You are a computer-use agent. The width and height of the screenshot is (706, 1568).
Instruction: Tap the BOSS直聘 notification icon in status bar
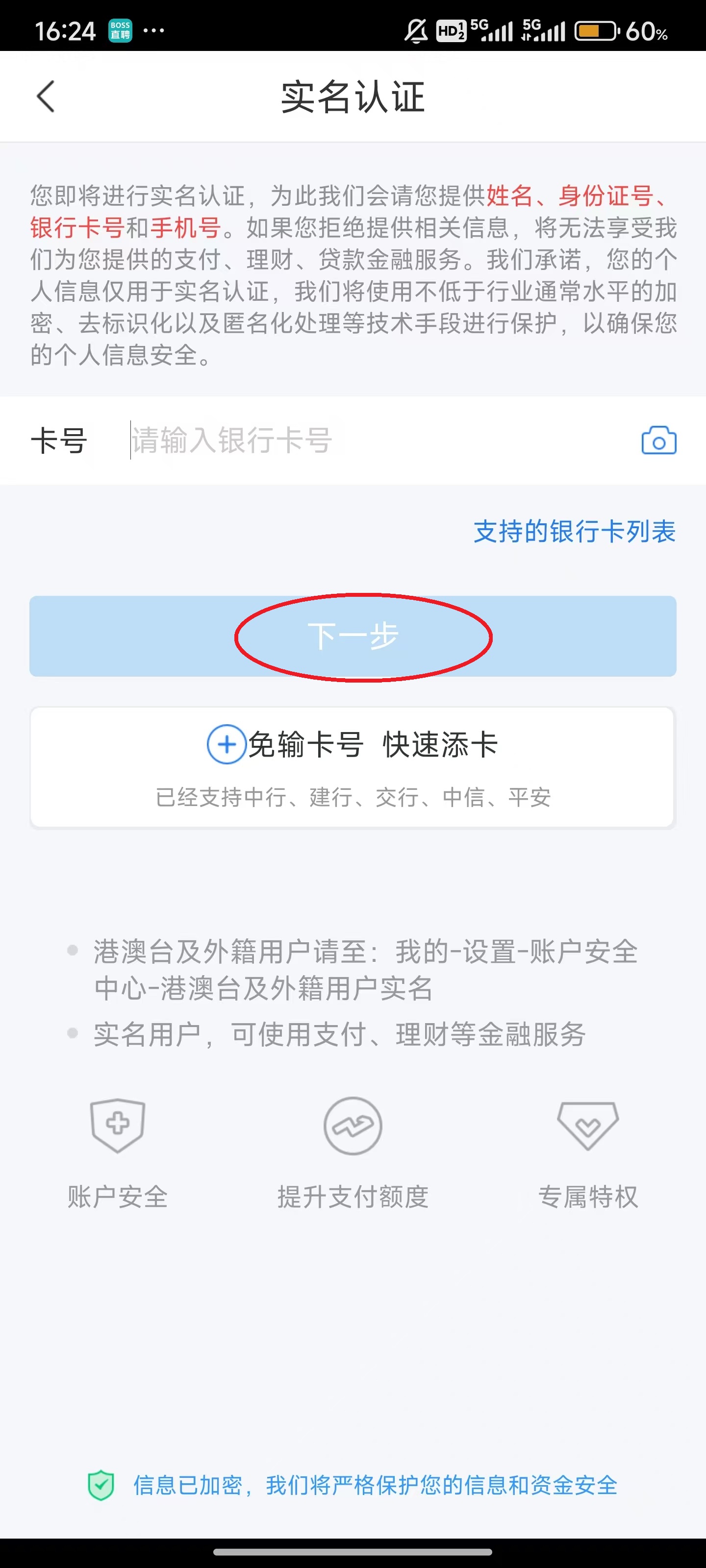pos(121,29)
